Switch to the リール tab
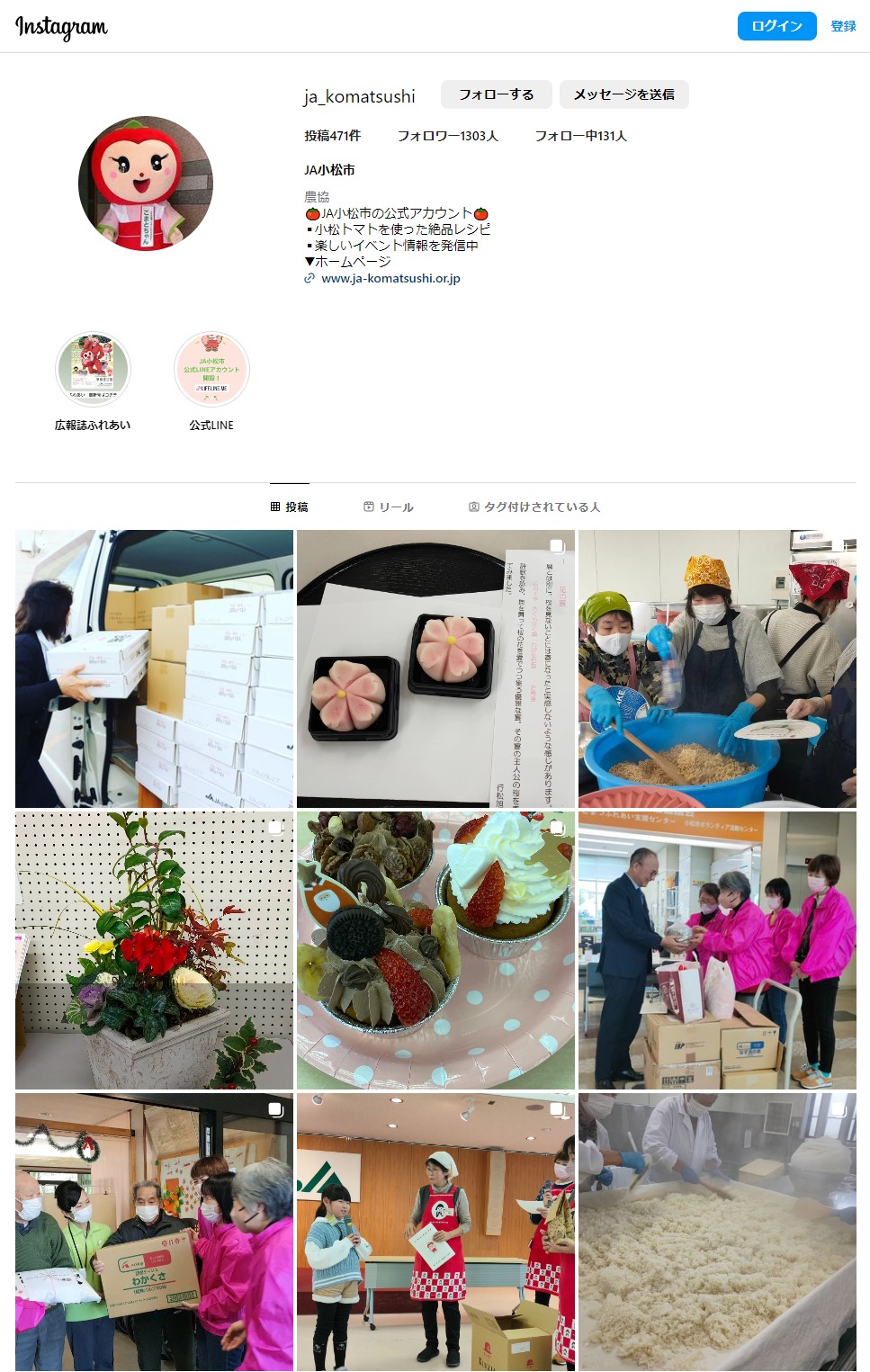The width and height of the screenshot is (870, 1372). [x=389, y=507]
